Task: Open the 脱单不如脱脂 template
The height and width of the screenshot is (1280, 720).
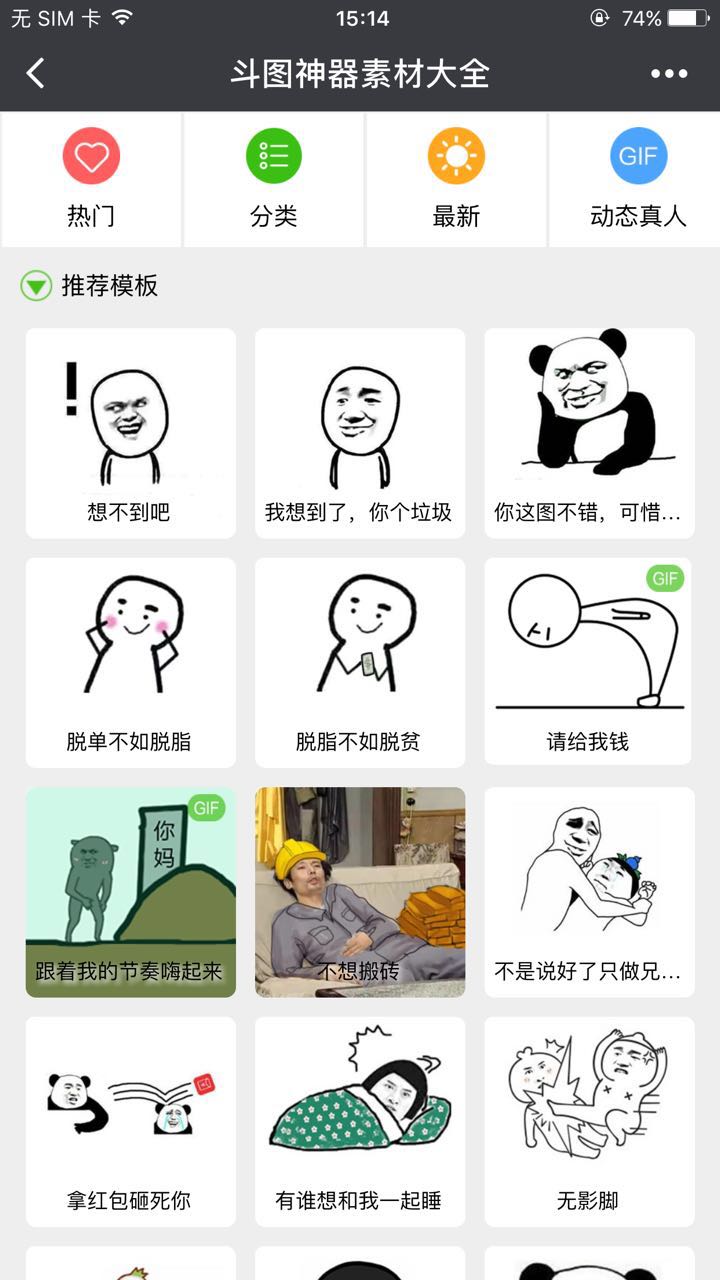Action: (130, 662)
